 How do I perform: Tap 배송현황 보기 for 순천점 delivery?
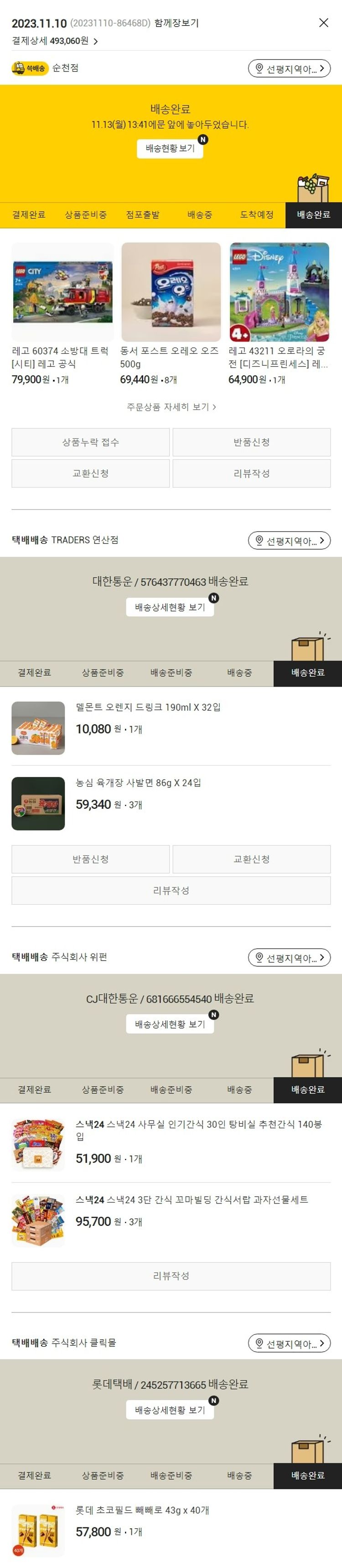pyautogui.click(x=170, y=149)
